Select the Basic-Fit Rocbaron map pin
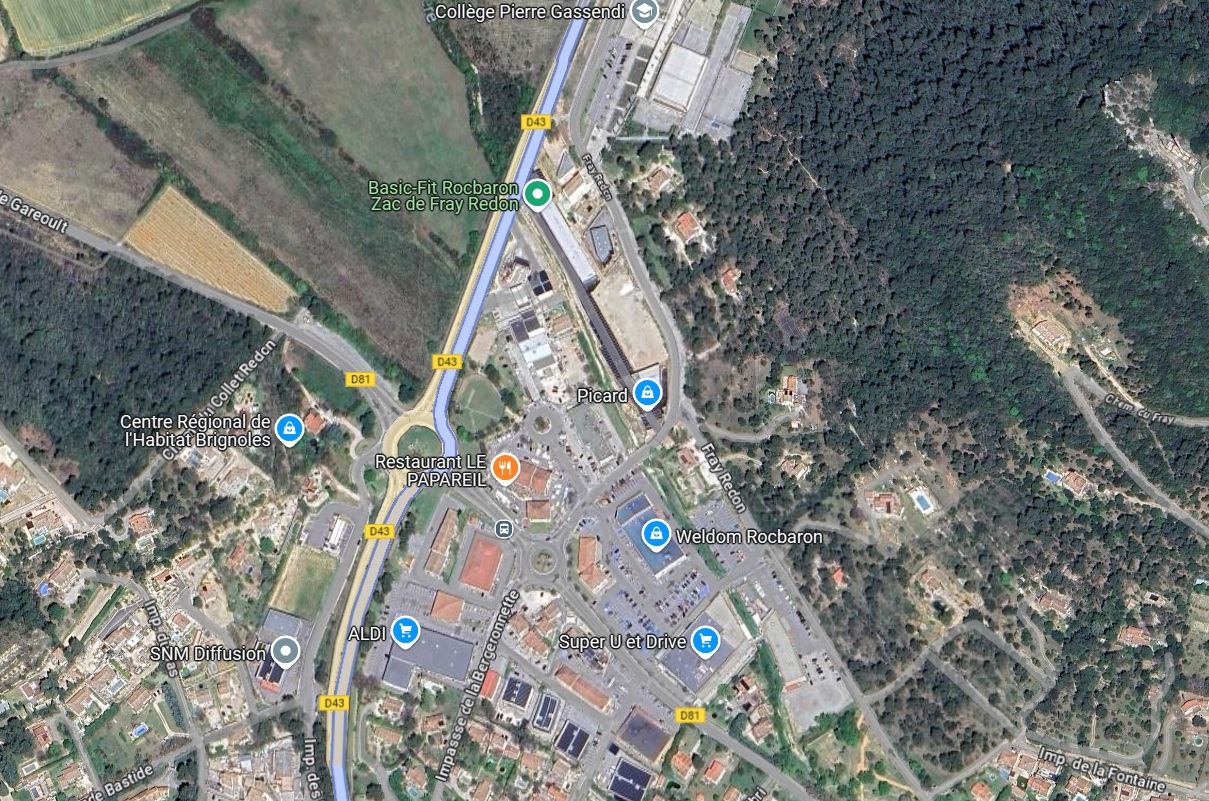 [538, 194]
